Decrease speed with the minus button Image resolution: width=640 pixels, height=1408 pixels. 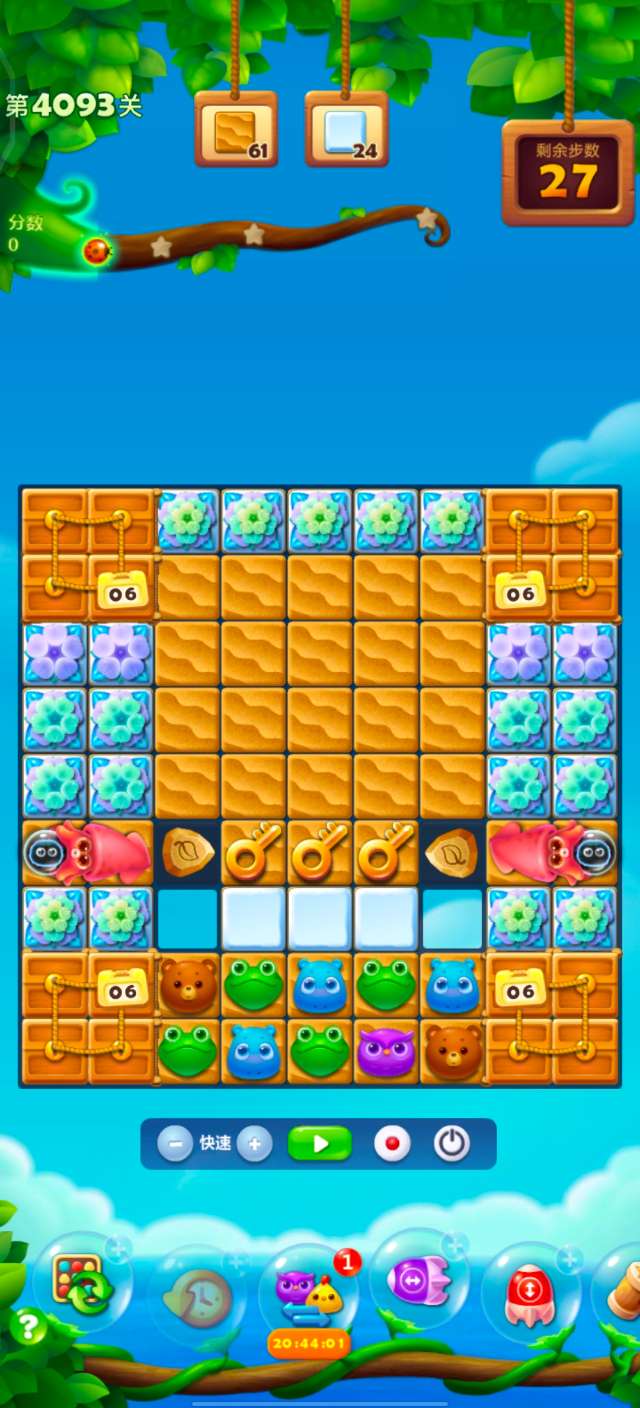(175, 1143)
